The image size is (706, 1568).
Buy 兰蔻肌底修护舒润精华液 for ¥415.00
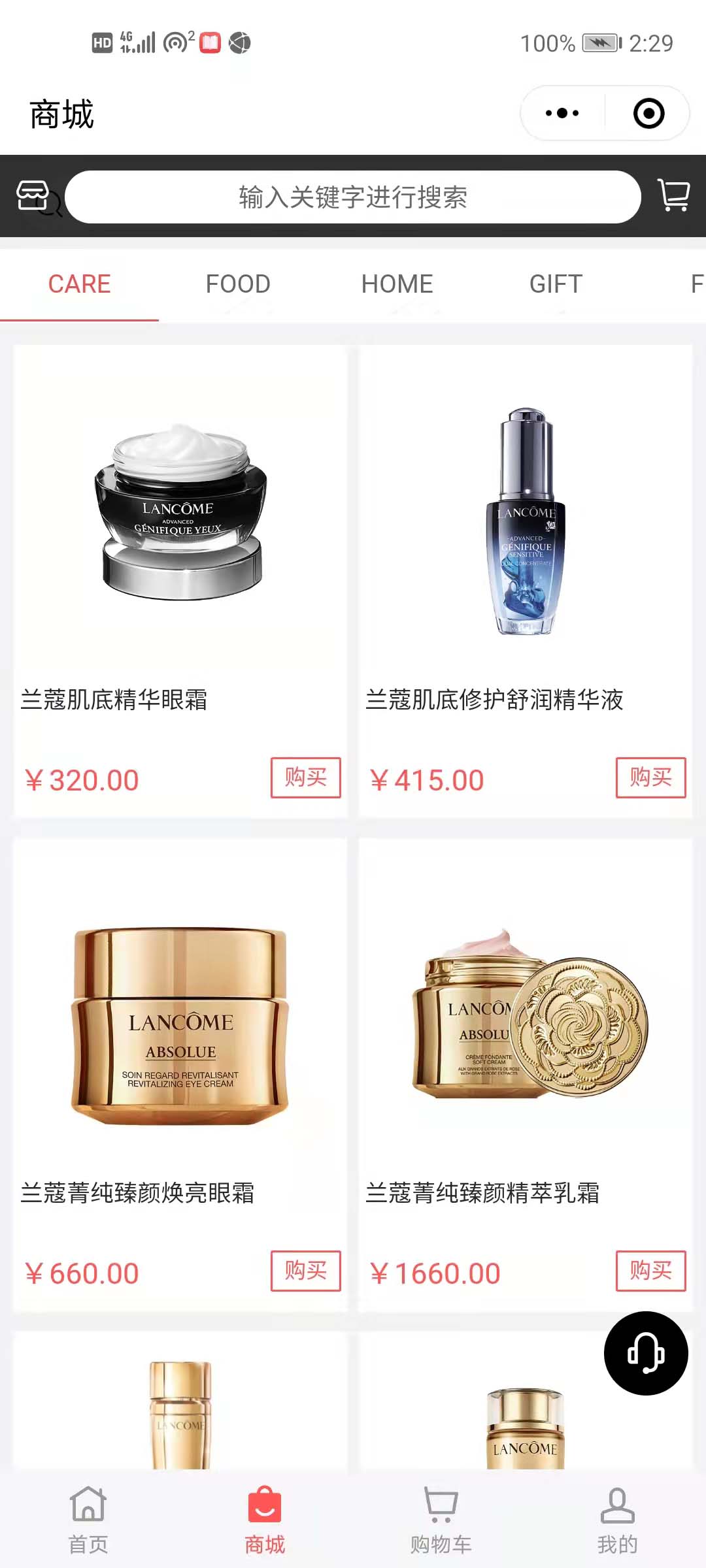[x=650, y=777]
